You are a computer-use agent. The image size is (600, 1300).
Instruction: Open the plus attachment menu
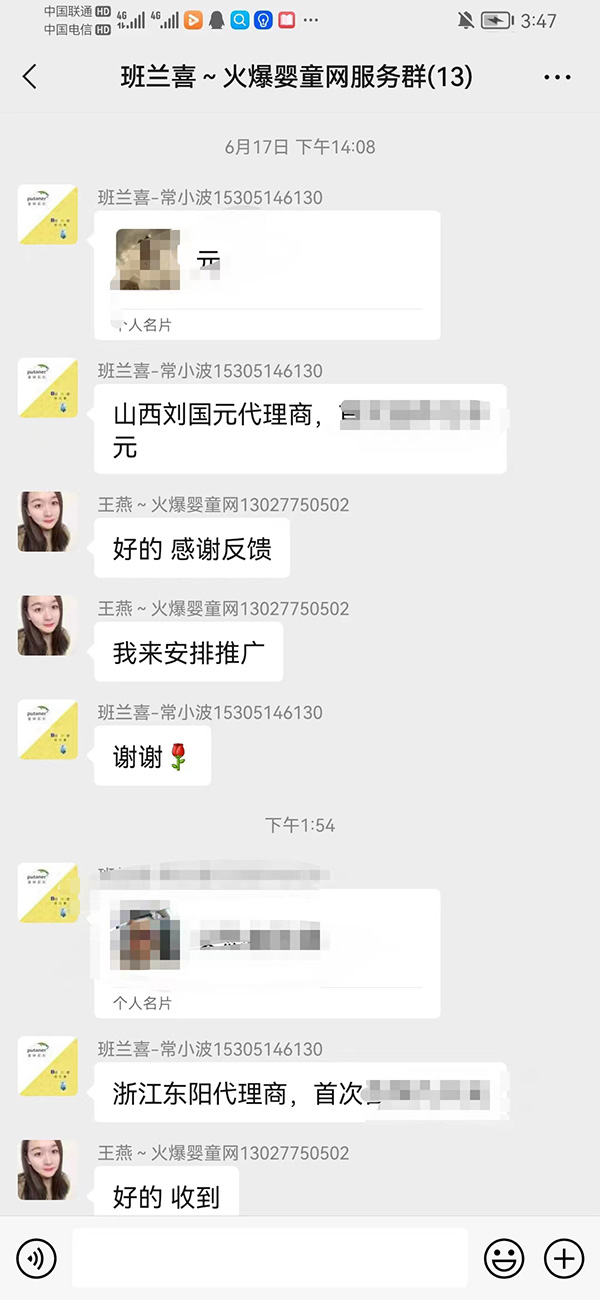pyautogui.click(x=563, y=1258)
